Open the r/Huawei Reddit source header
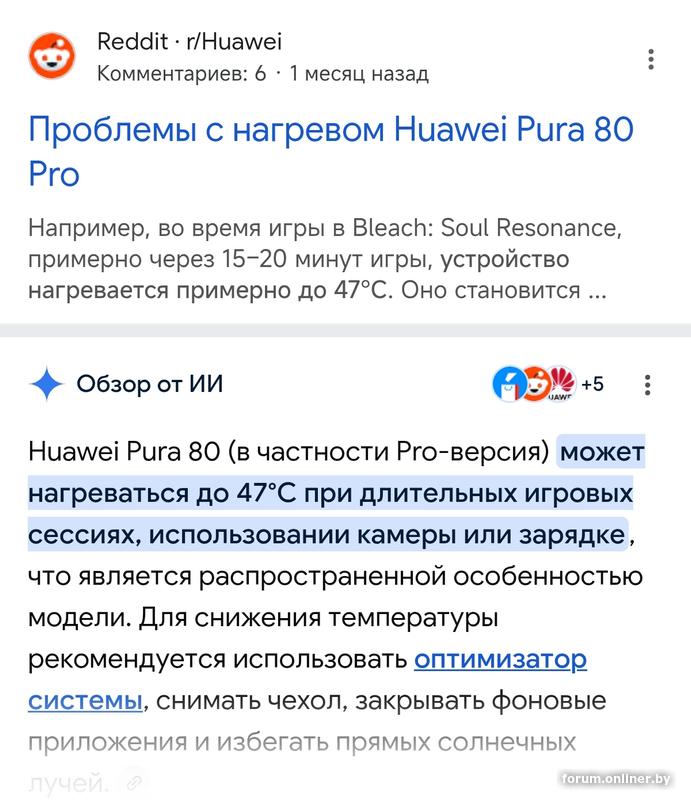The image size is (691, 800). tap(190, 43)
